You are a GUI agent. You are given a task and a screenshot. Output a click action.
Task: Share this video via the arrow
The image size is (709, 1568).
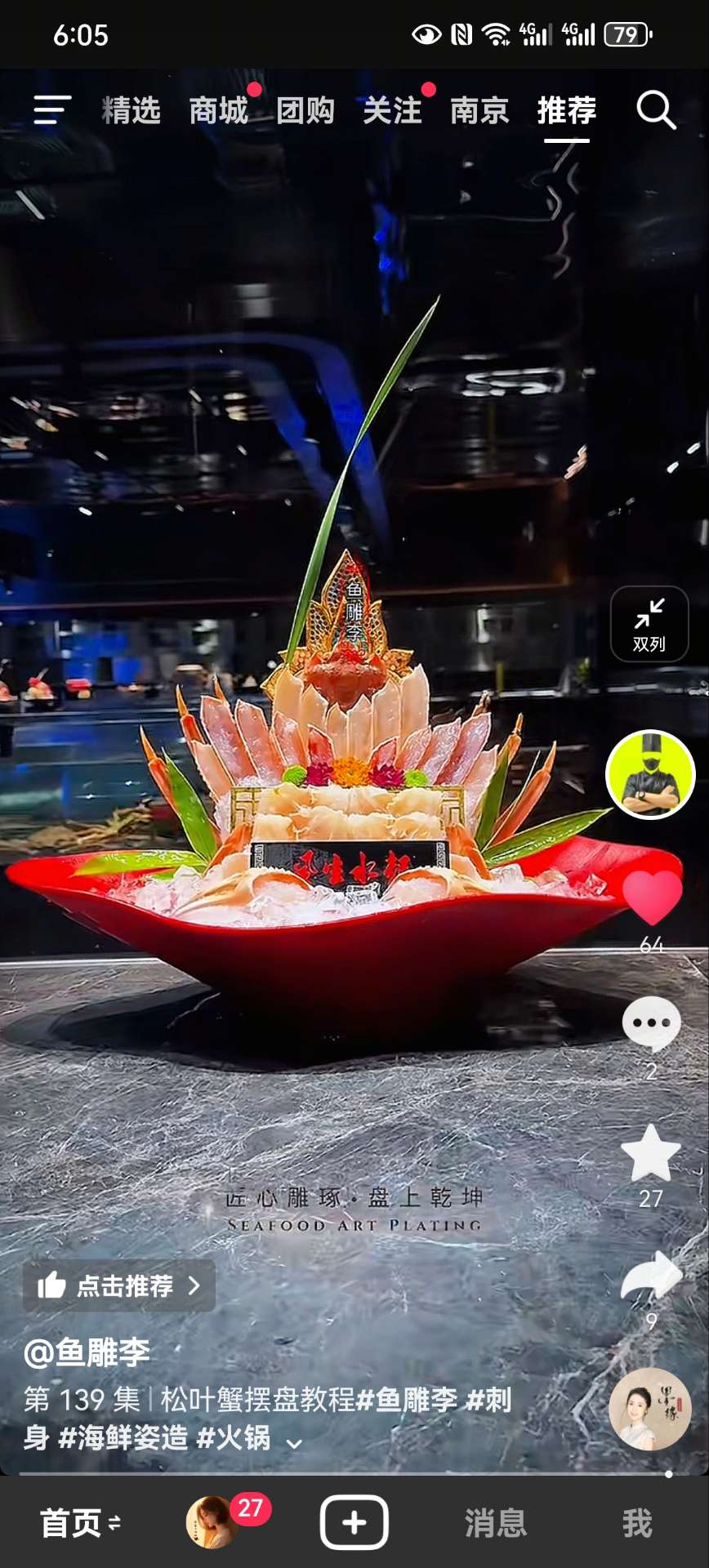click(651, 1276)
